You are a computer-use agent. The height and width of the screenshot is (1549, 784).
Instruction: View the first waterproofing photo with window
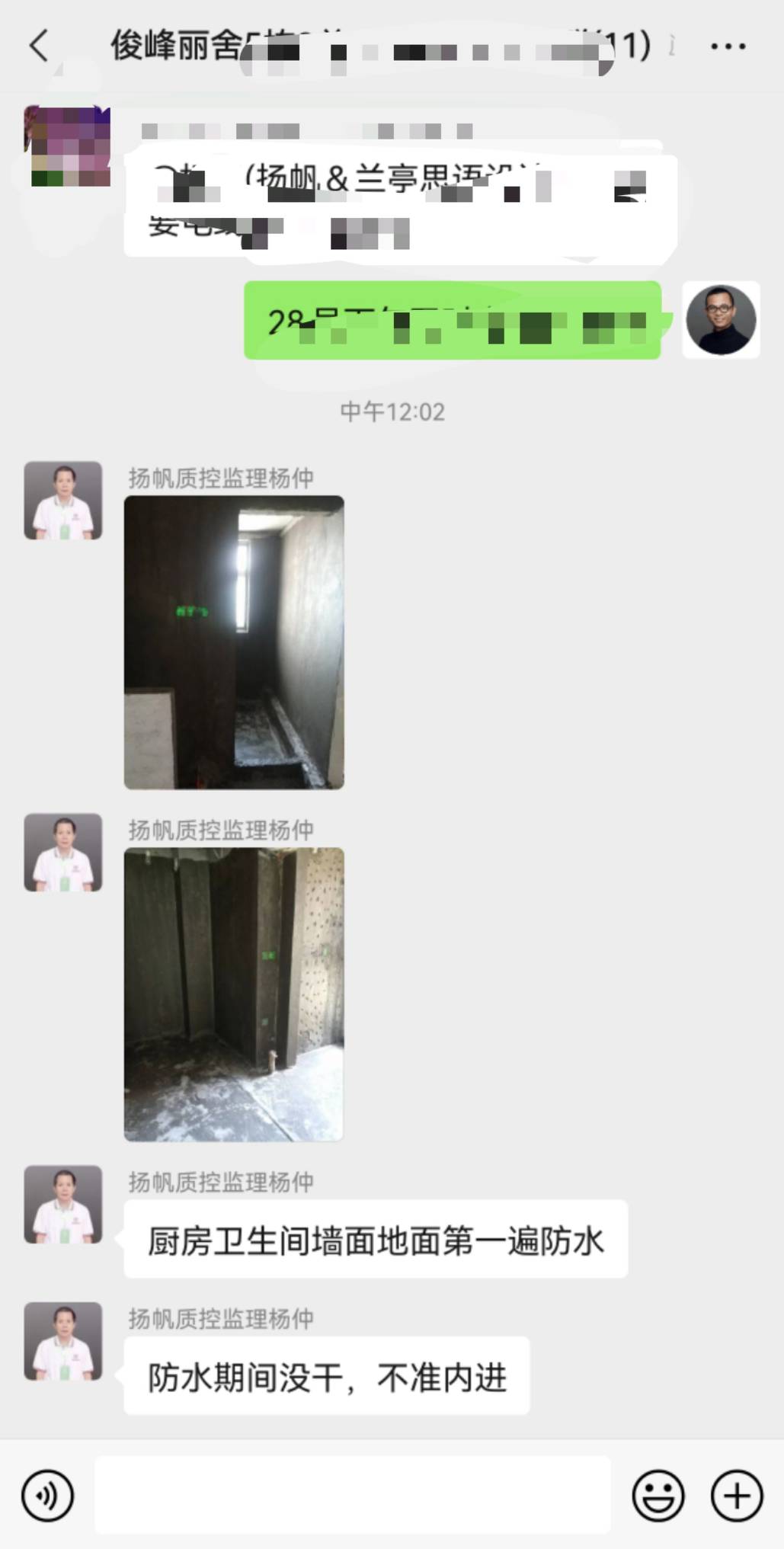[234, 642]
